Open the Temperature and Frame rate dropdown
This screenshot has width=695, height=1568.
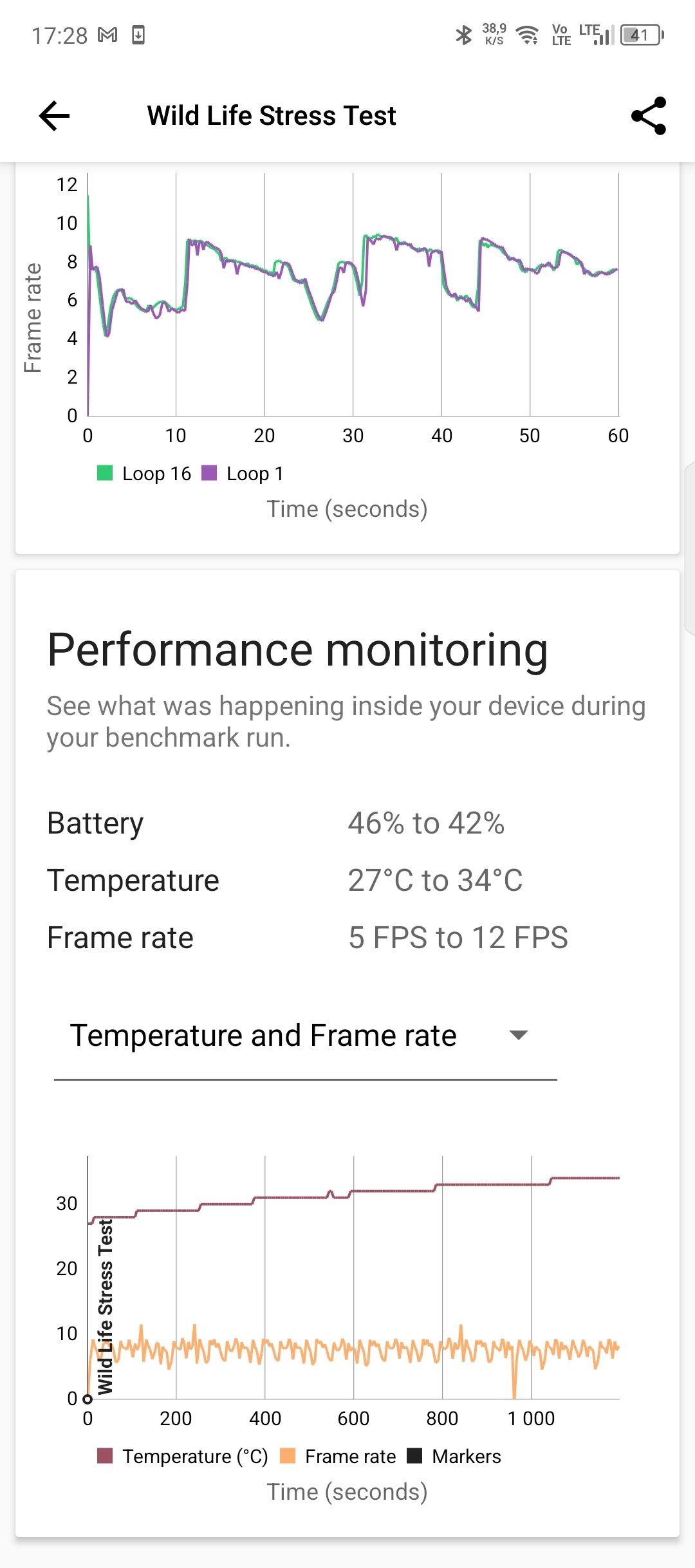coord(306,1036)
